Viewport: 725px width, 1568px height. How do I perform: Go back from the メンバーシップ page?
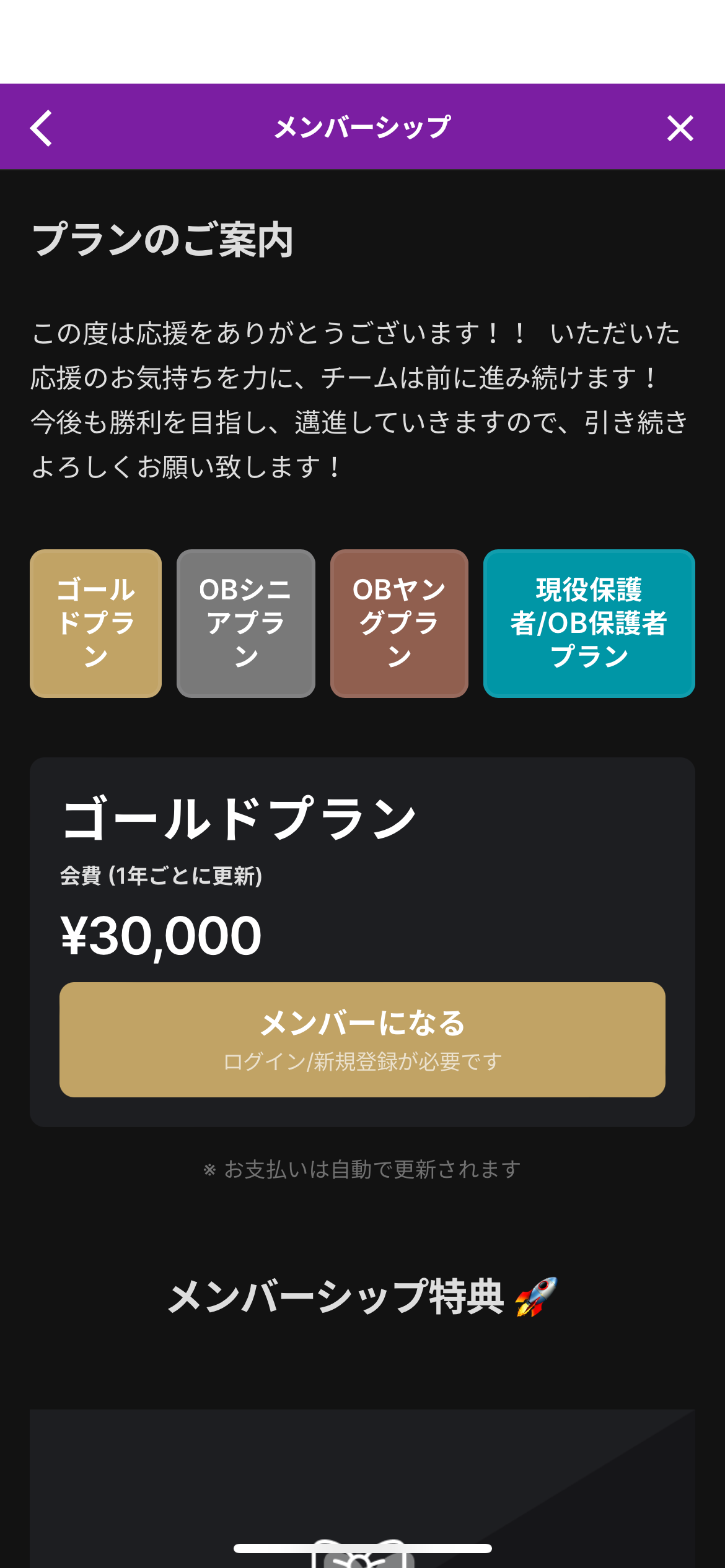tap(42, 128)
